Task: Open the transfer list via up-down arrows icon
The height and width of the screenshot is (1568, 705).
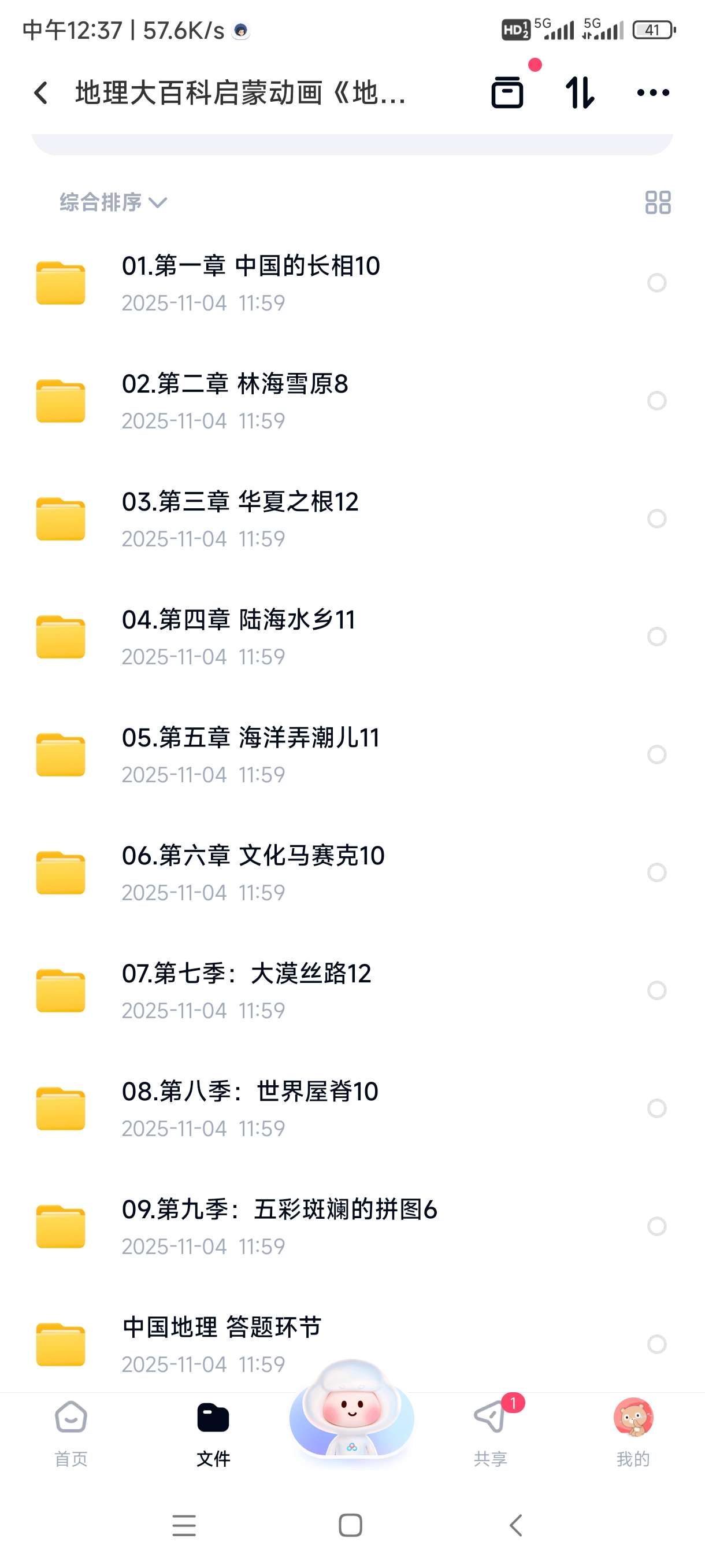Action: coord(580,93)
